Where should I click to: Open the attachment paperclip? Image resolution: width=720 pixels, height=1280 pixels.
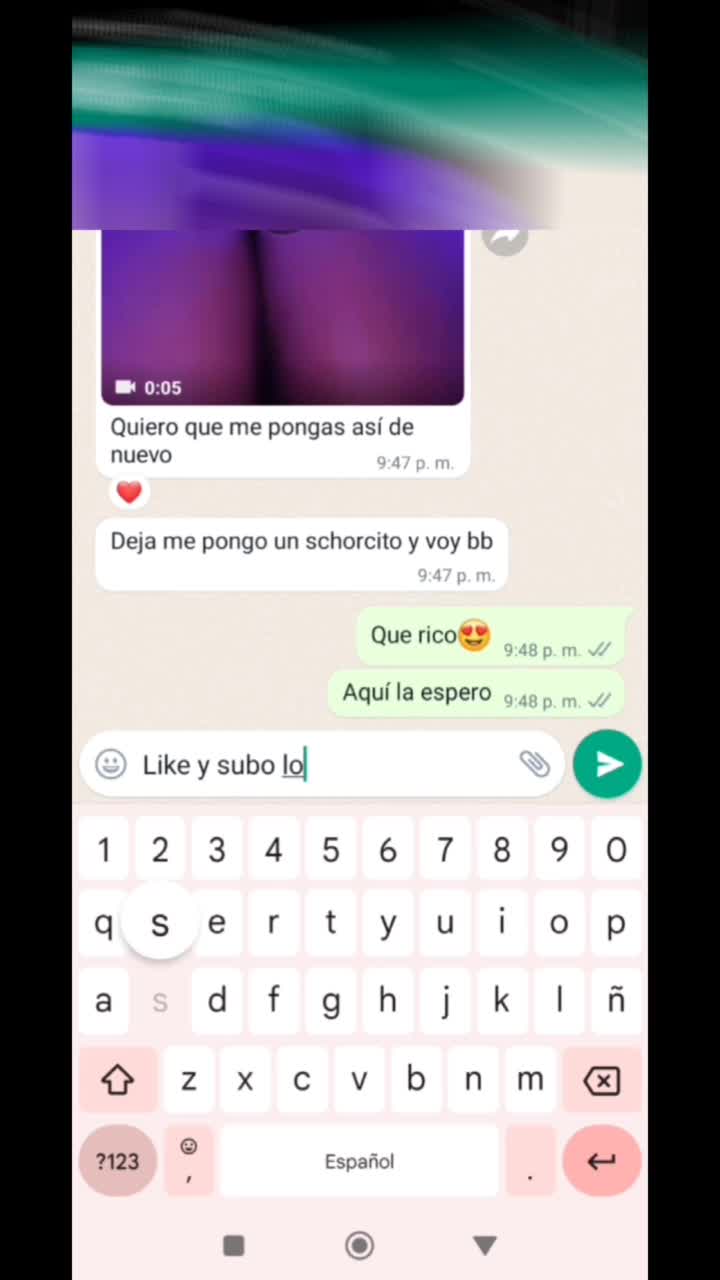pos(535,764)
